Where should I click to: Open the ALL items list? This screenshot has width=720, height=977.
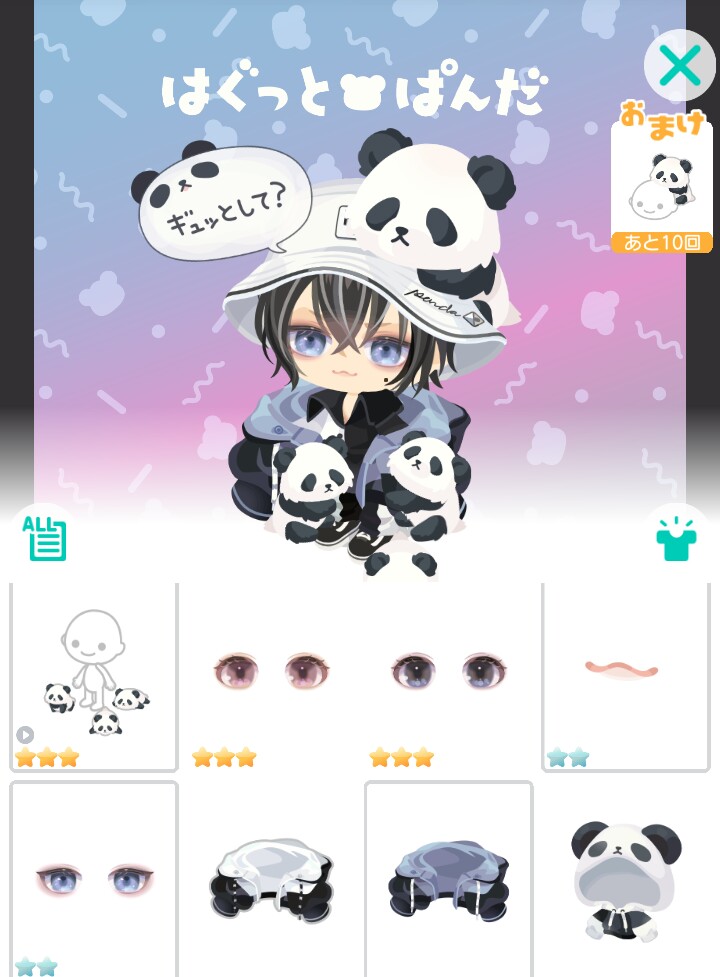[45, 537]
